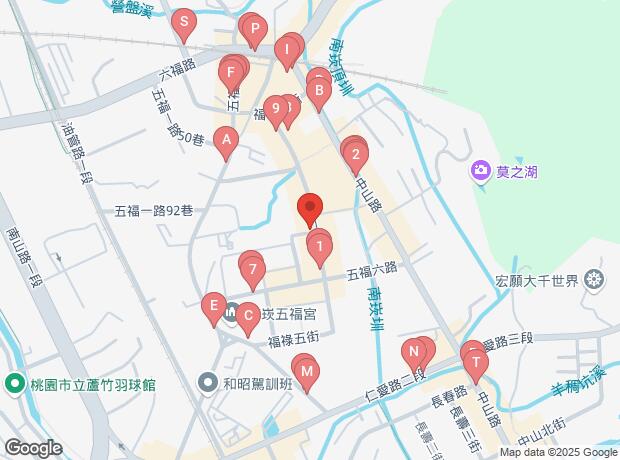Open the pin numbered 9
The image size is (620, 460).
coord(275,109)
